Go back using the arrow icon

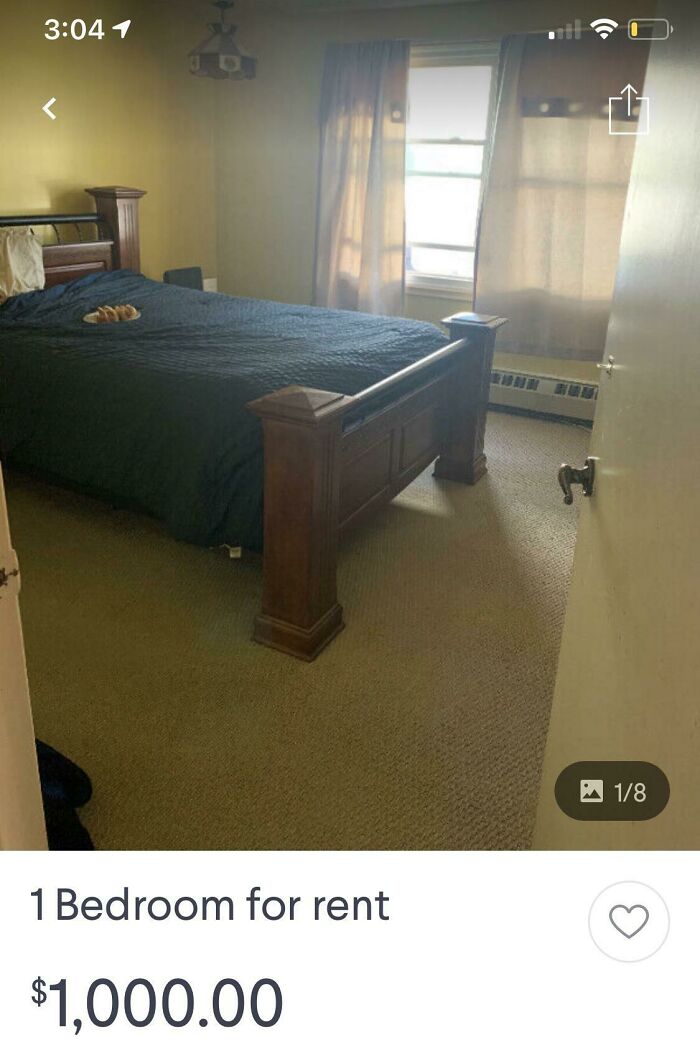coord(49,108)
